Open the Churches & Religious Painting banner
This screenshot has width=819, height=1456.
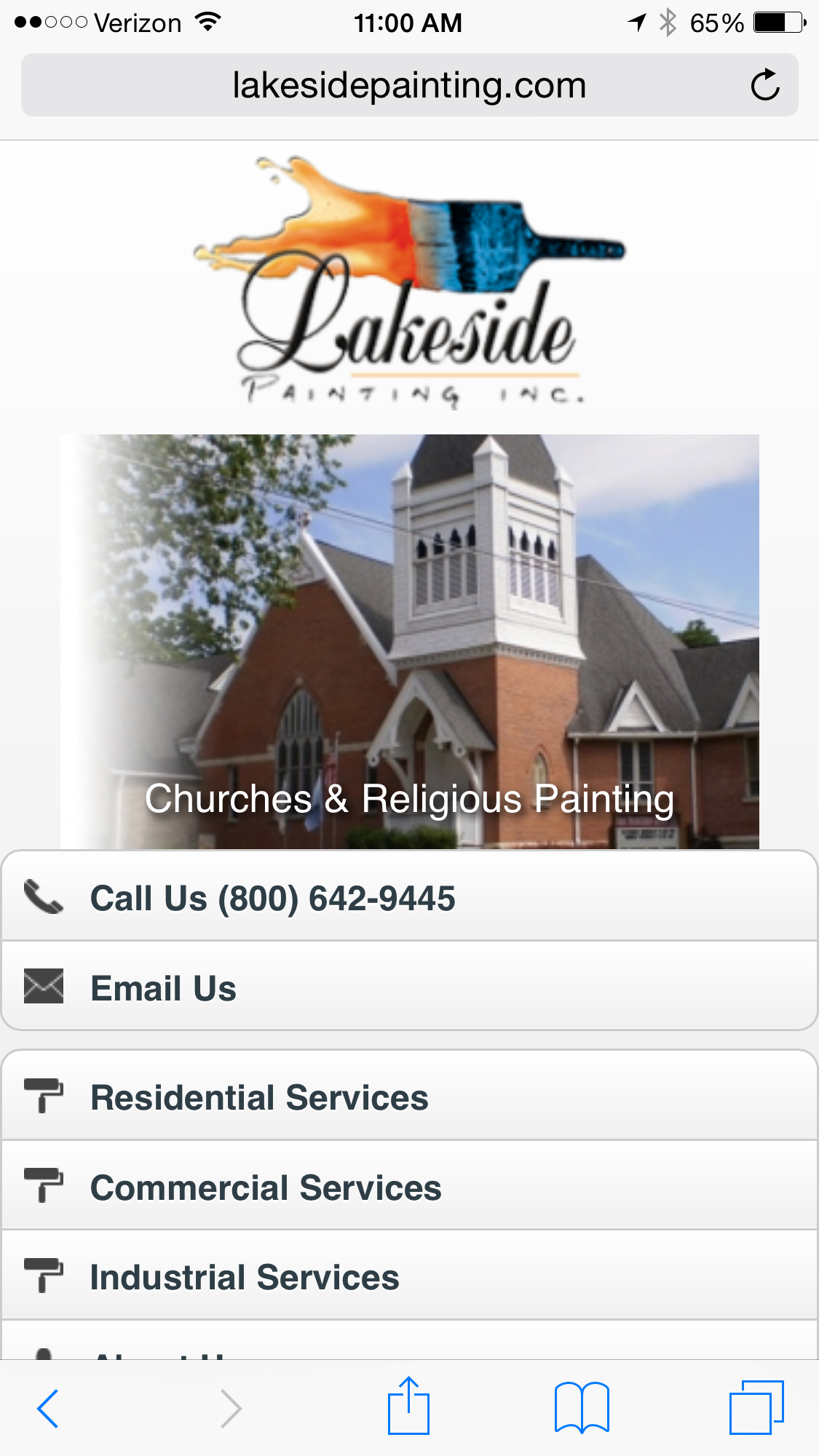point(409,641)
